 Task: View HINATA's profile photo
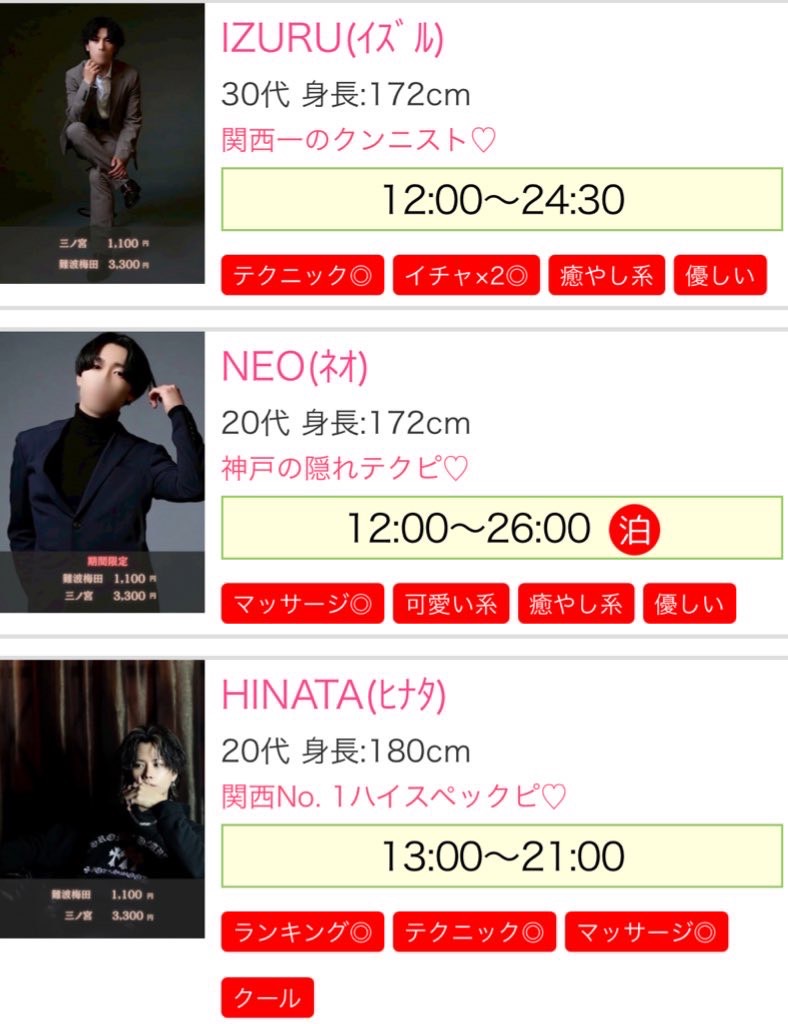point(102,798)
